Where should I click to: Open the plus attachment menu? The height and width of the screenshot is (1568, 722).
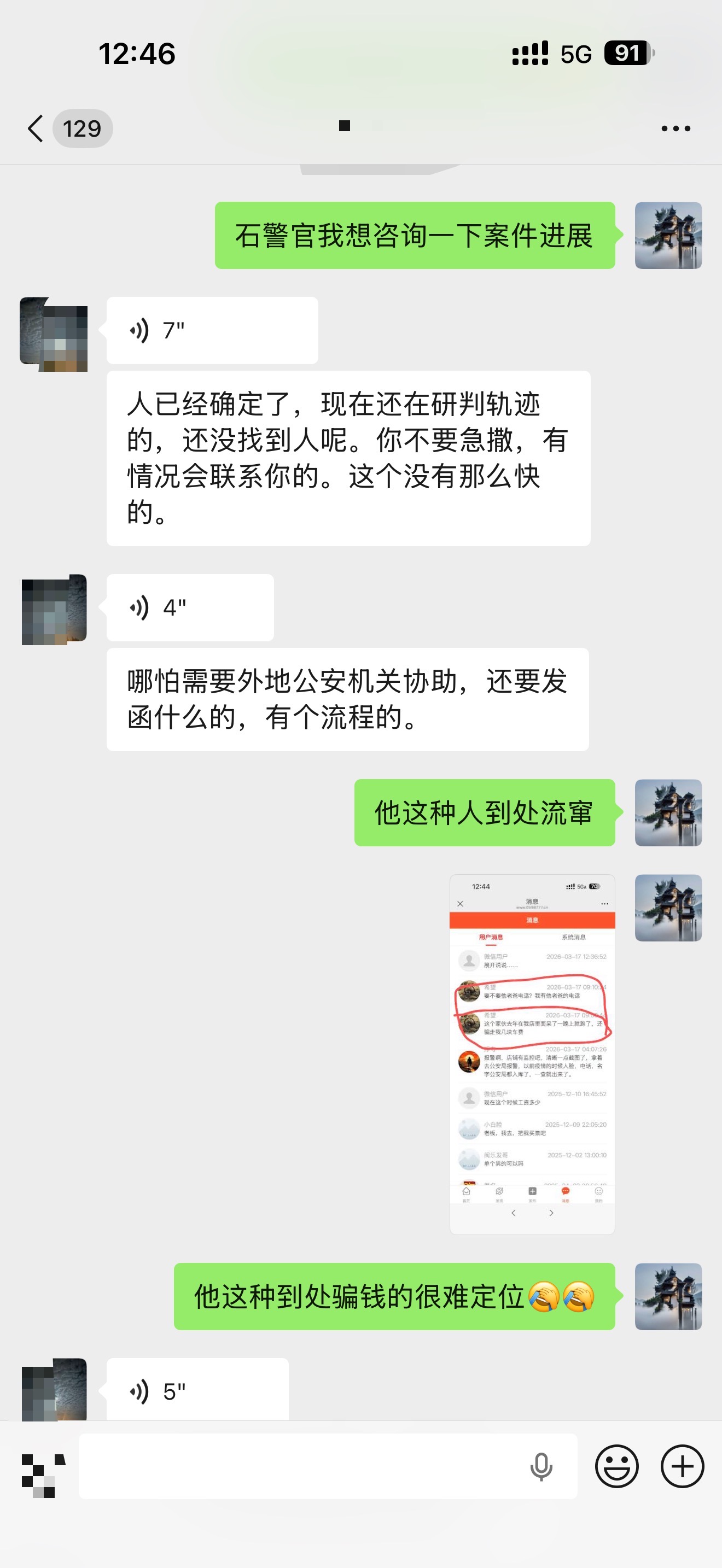(683, 1466)
